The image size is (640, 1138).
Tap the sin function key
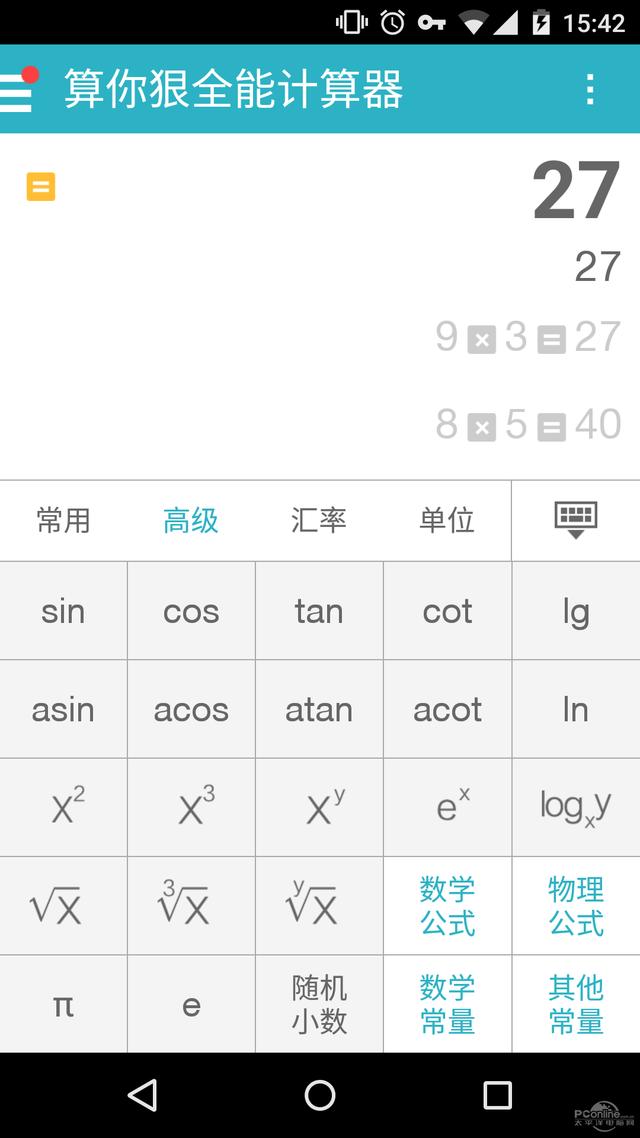coord(63,611)
